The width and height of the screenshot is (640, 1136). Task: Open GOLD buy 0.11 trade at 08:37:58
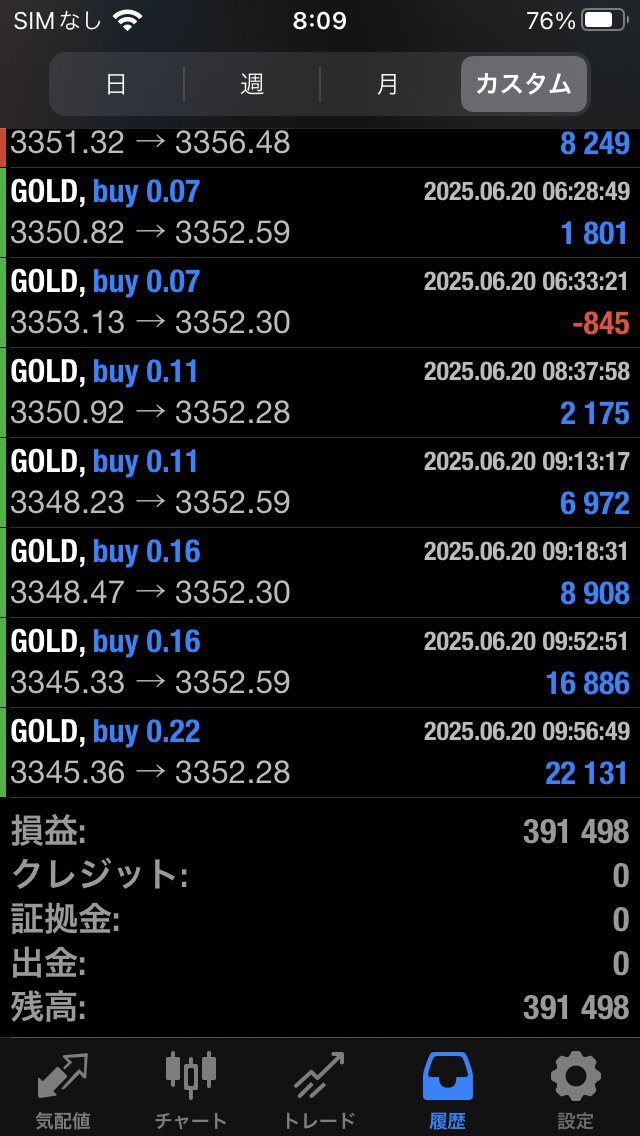click(320, 393)
